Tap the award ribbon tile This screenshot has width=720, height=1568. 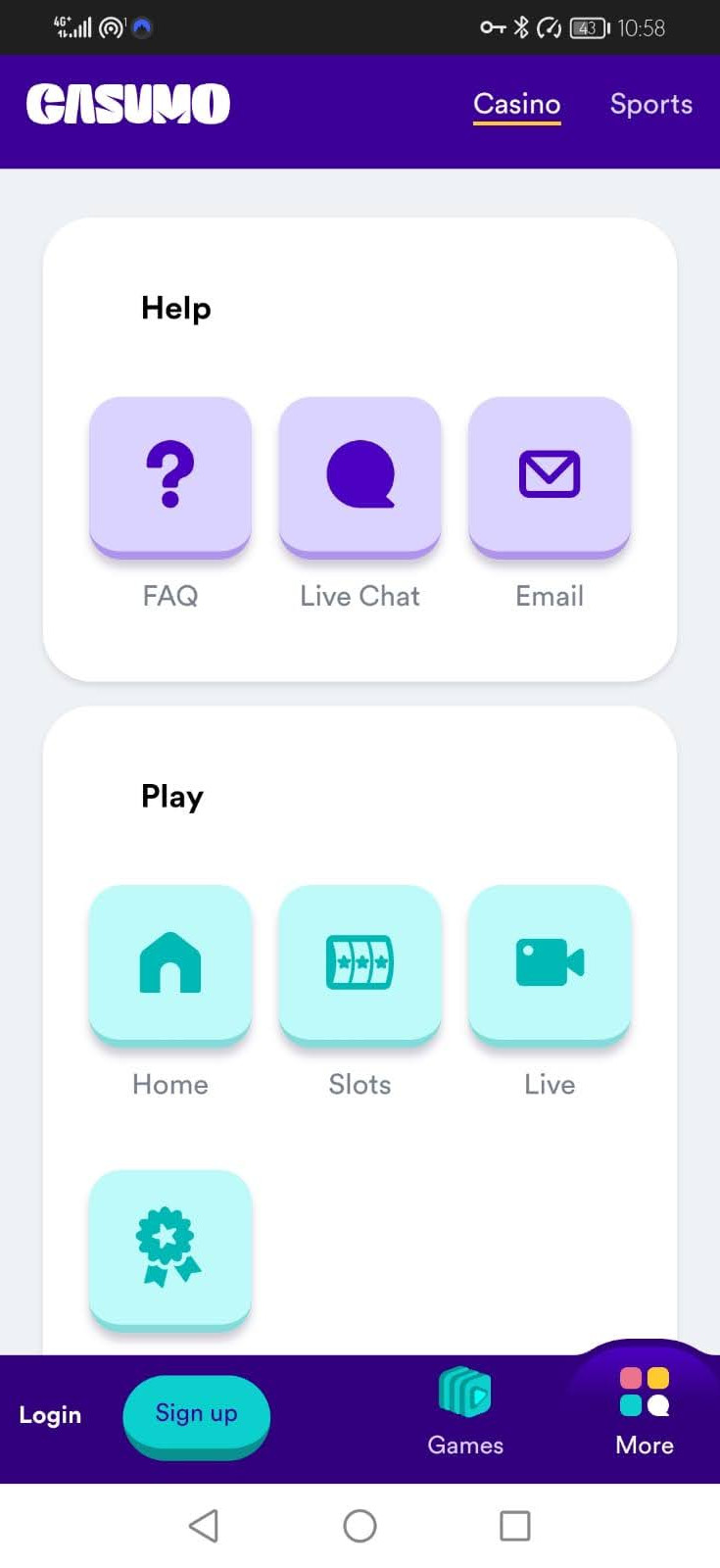(170, 1247)
